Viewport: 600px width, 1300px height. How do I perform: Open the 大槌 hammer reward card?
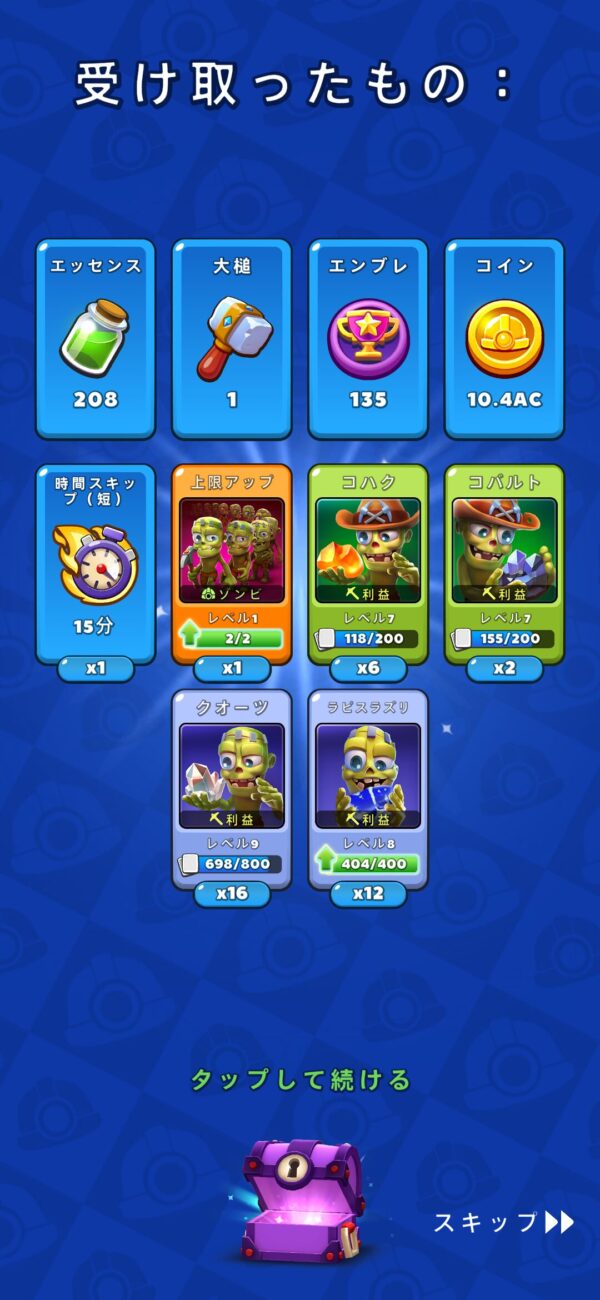click(x=232, y=338)
